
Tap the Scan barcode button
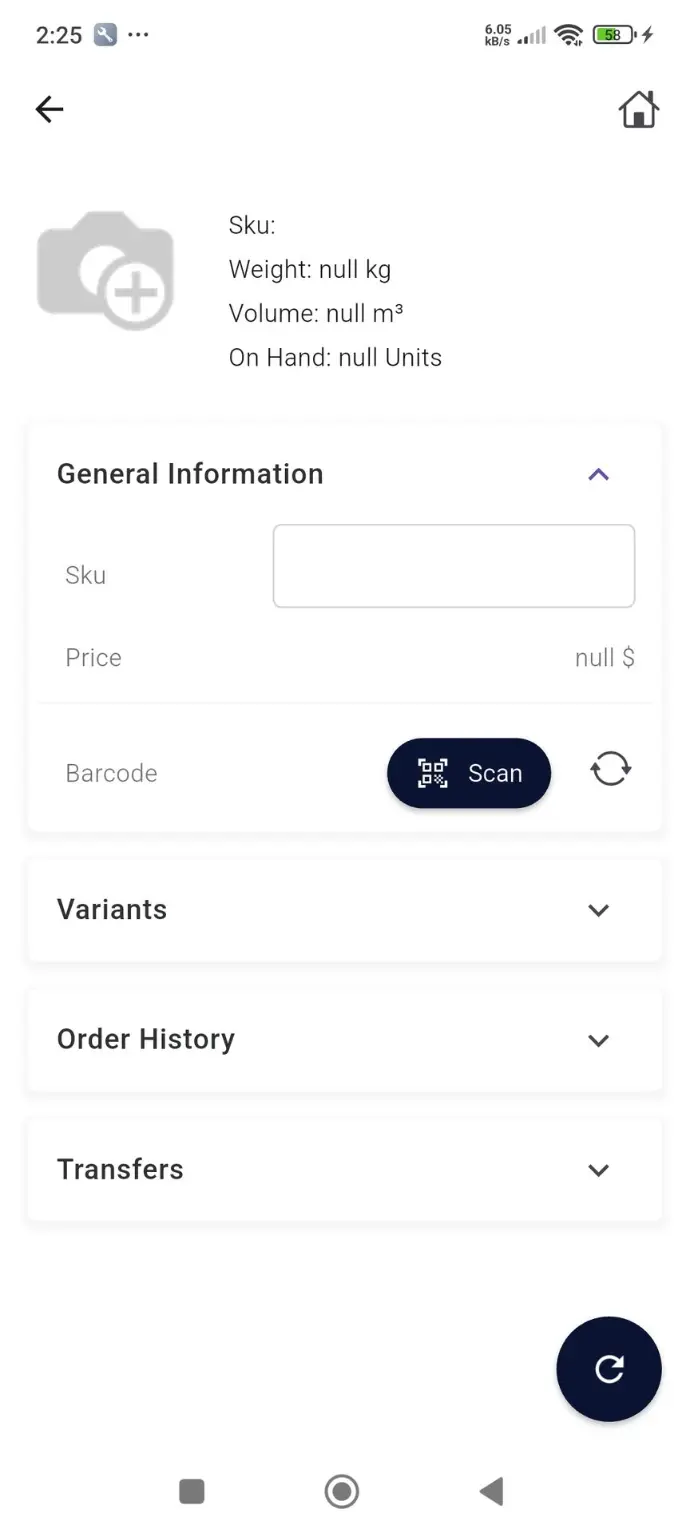pyautogui.click(x=469, y=773)
